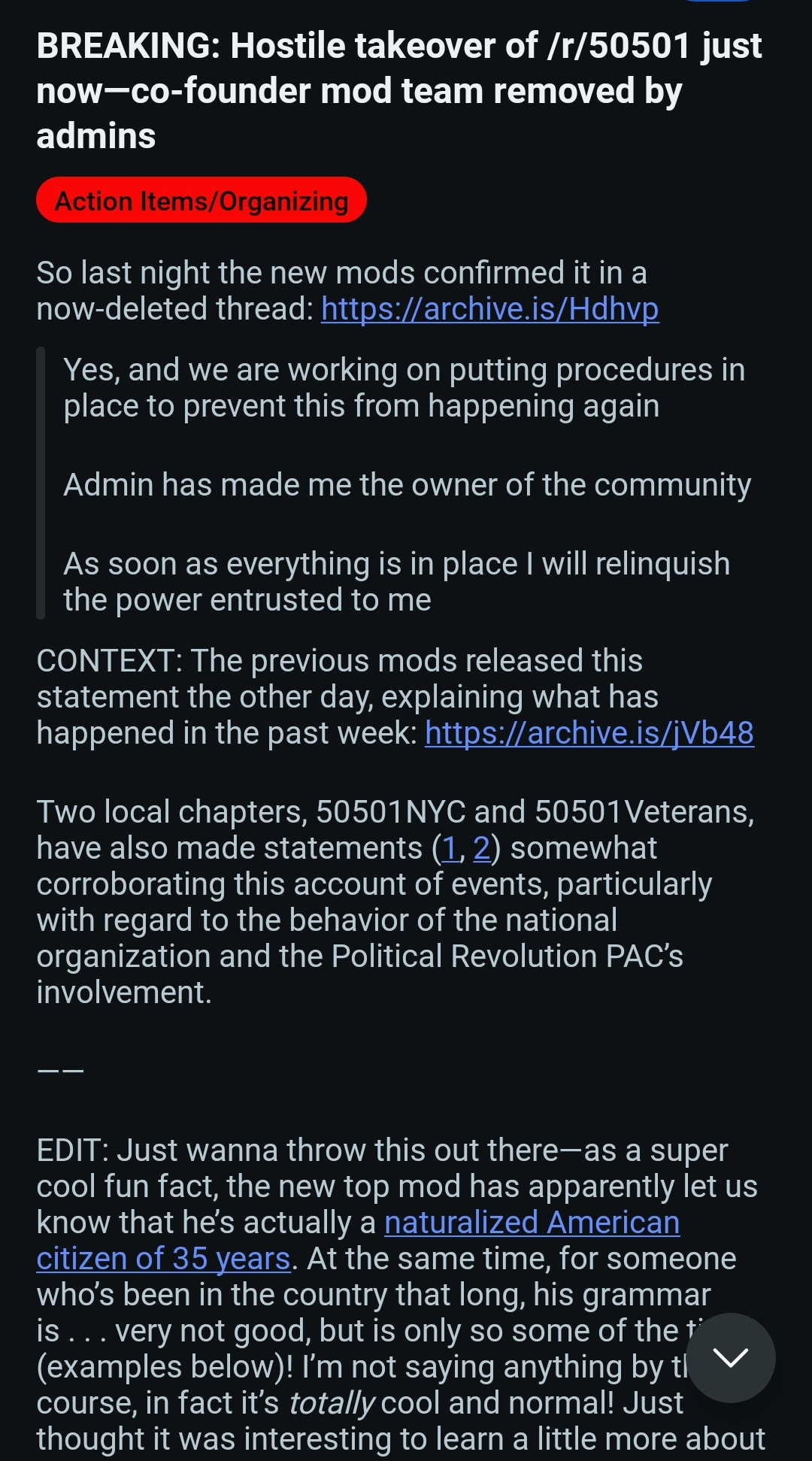Open the archive.is/jVb48 link
This screenshot has width=812, height=1461.
(x=589, y=733)
